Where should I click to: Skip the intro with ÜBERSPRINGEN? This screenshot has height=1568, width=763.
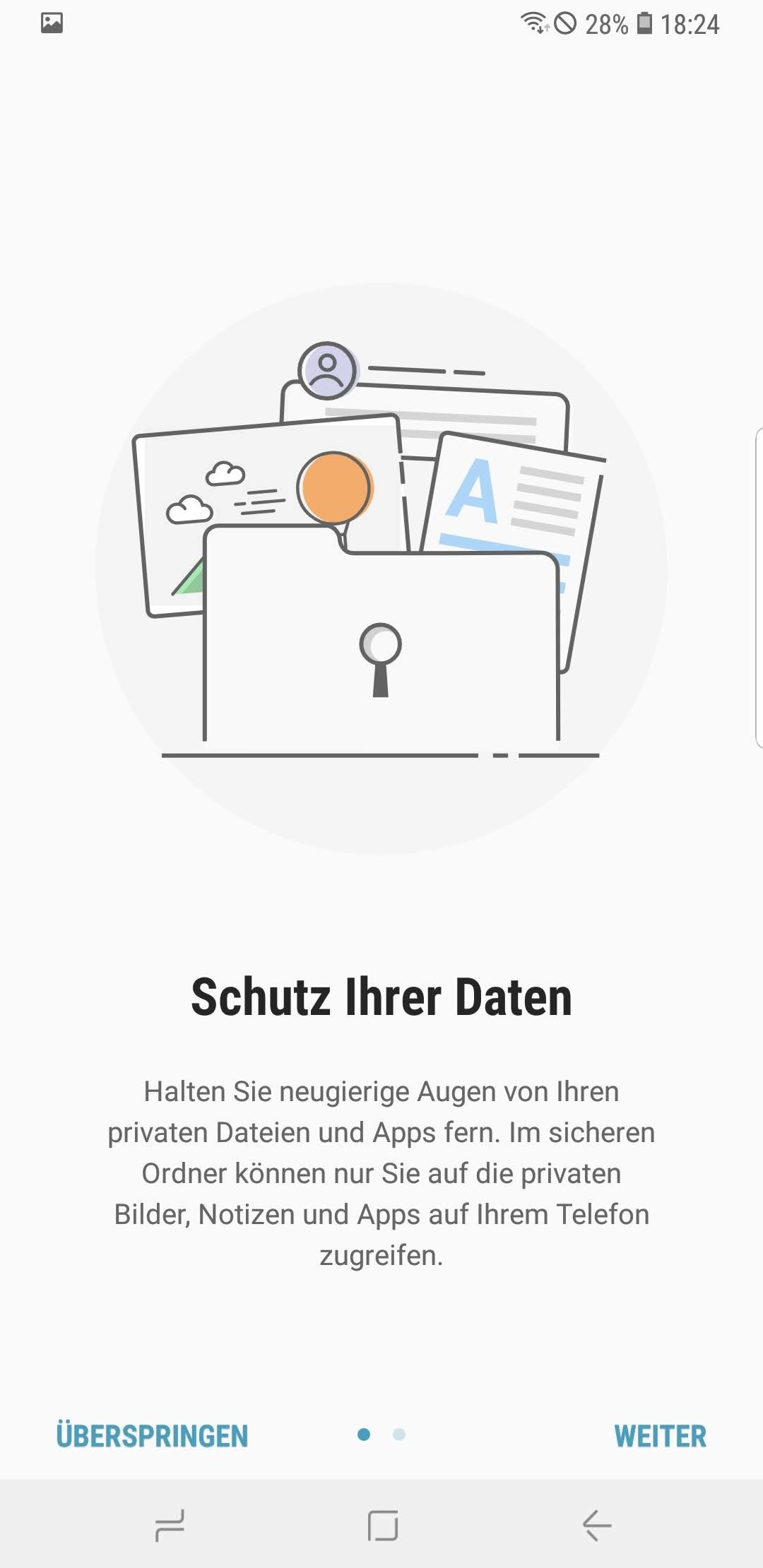[152, 1436]
